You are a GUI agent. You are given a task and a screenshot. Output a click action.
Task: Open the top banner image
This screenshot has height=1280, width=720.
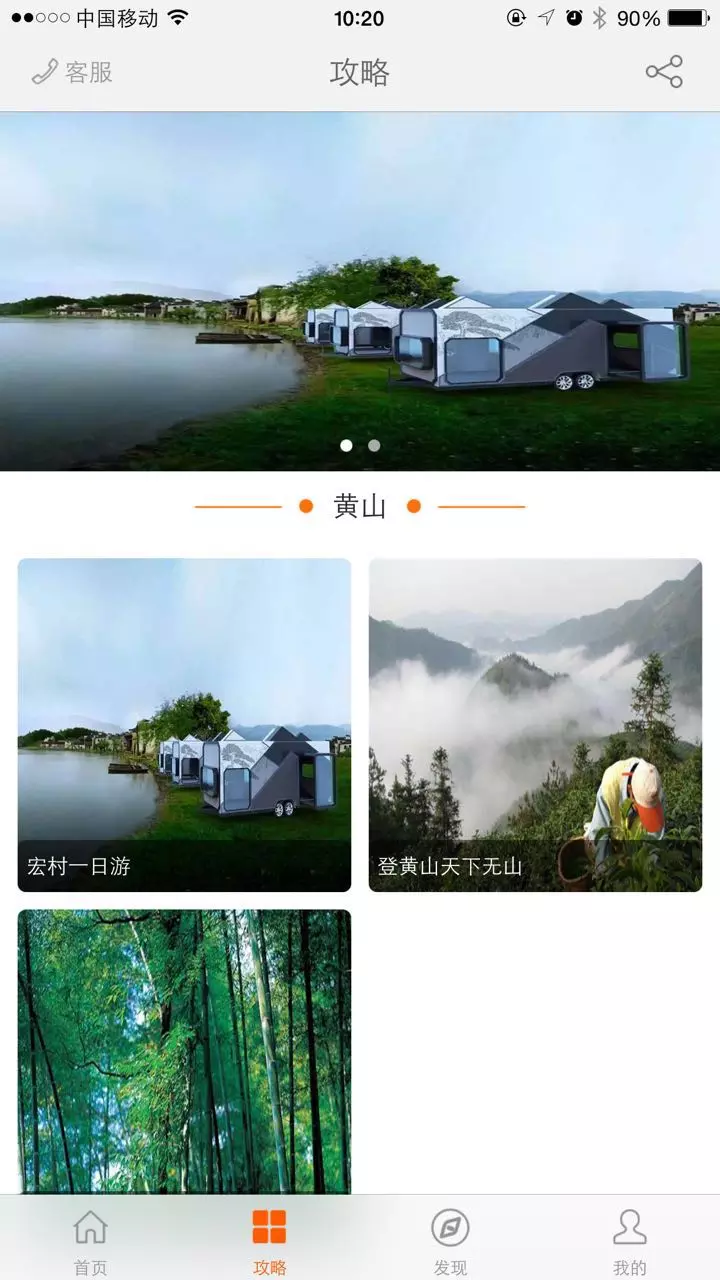click(360, 291)
